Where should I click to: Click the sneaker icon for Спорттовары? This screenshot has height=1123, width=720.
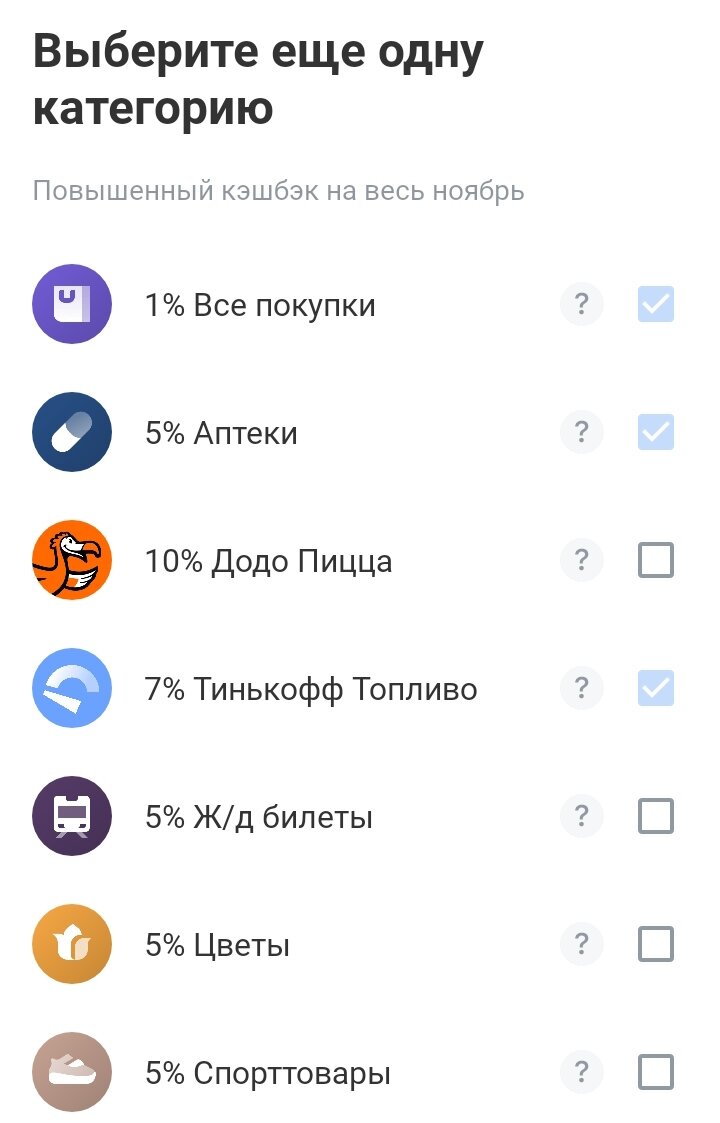71,1071
